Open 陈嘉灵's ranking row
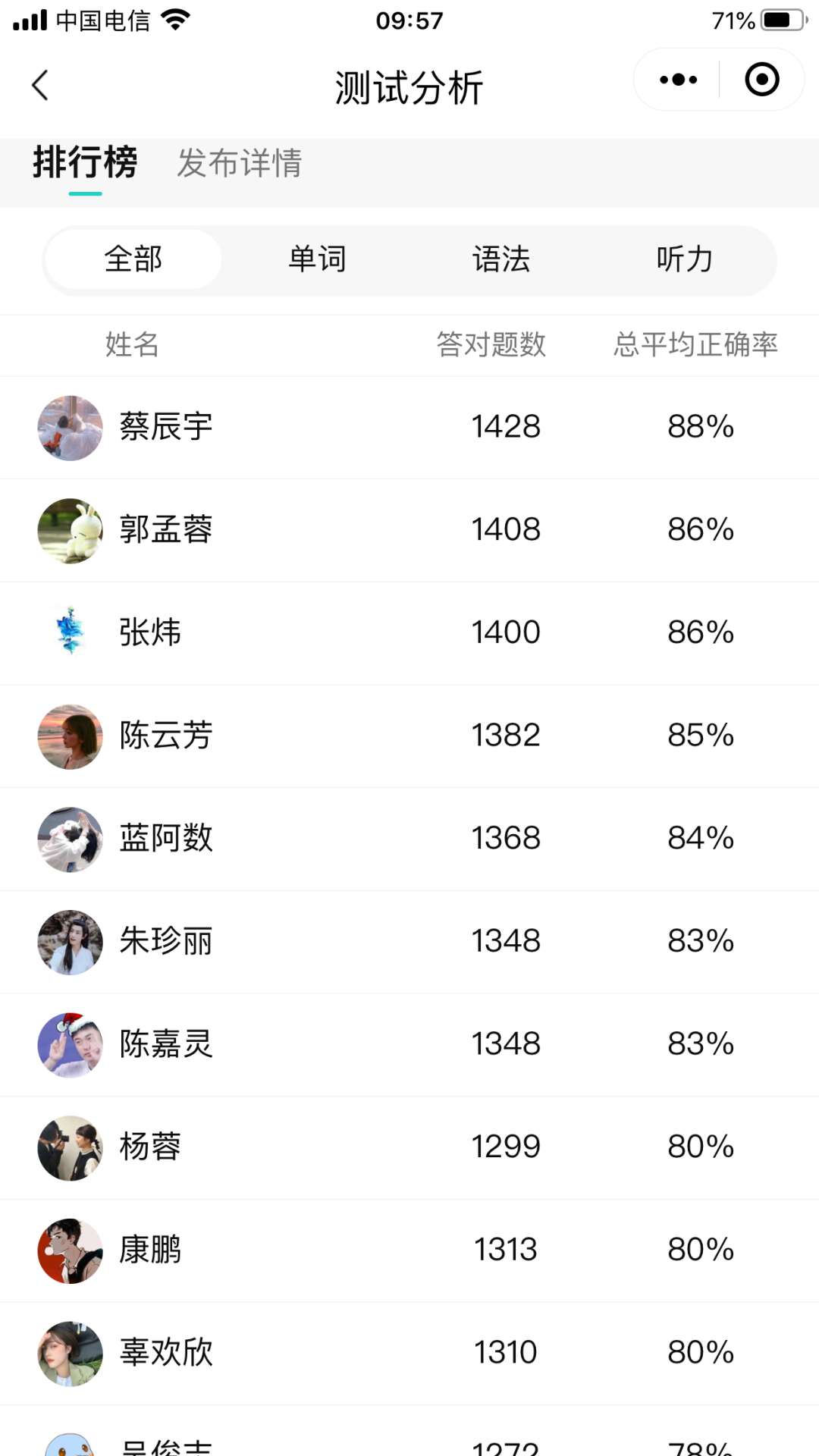Image resolution: width=819 pixels, height=1456 pixels. click(409, 1044)
